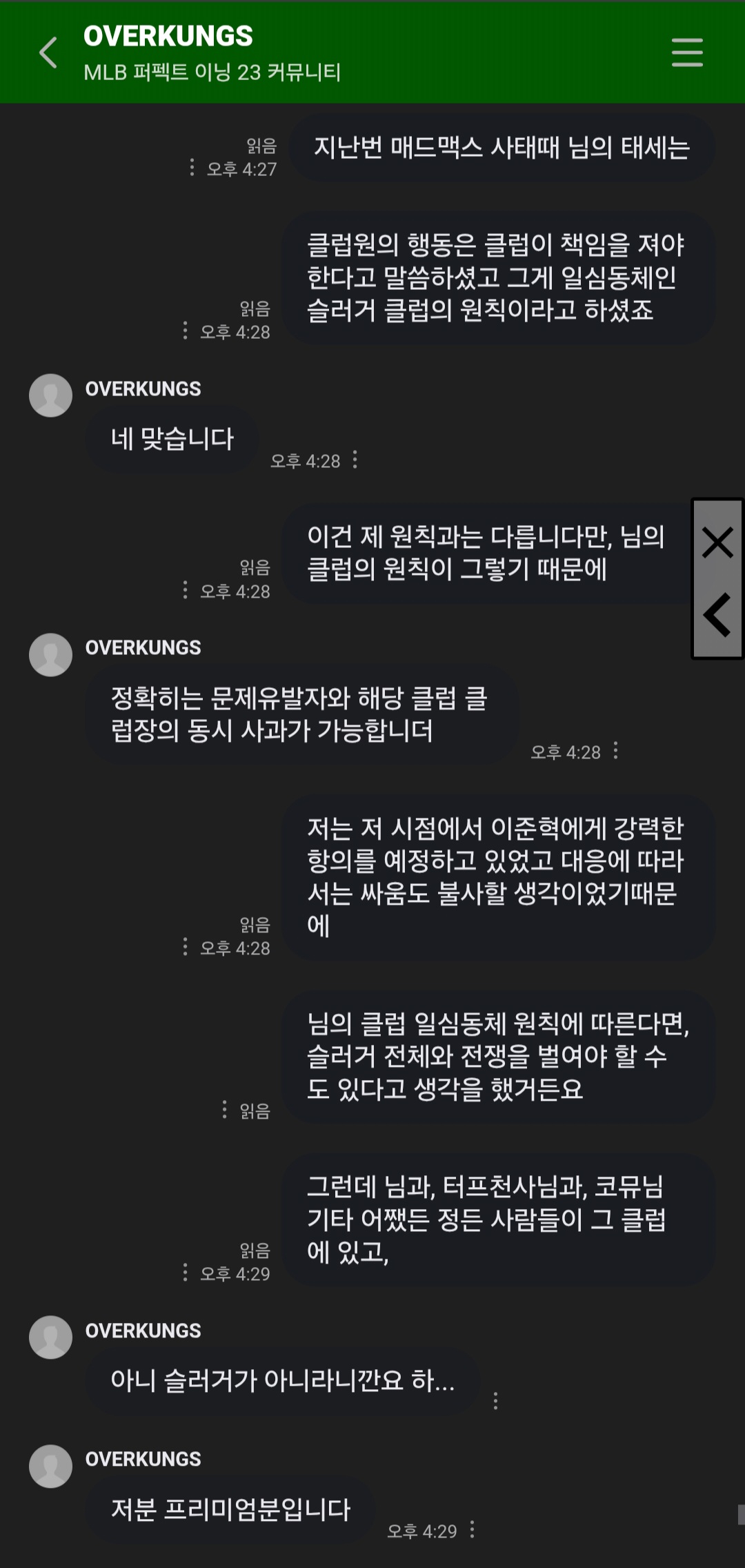Open options for the '님의 클럽 일심동체' message
Screen dimensions: 745x1568
pos(224,1110)
